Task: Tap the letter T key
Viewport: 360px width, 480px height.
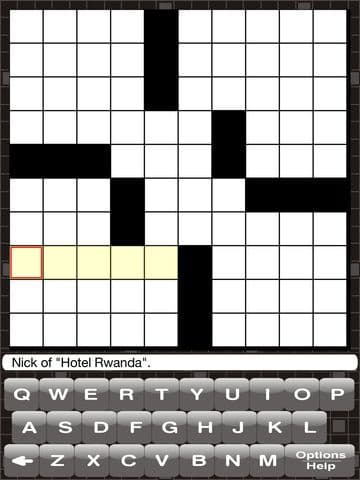Action: (162, 394)
